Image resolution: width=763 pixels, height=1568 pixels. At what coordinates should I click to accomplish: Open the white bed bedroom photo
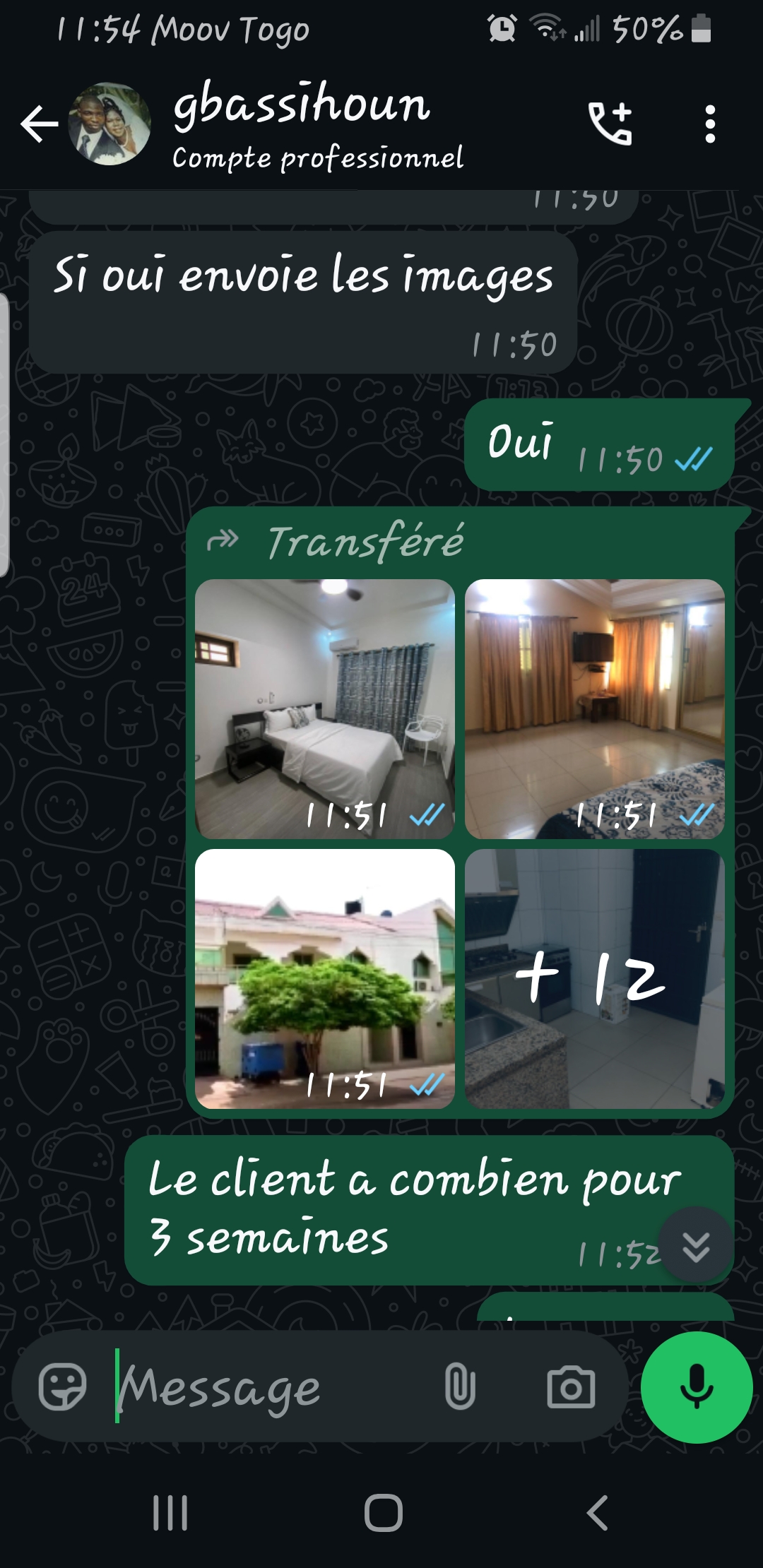(x=325, y=708)
